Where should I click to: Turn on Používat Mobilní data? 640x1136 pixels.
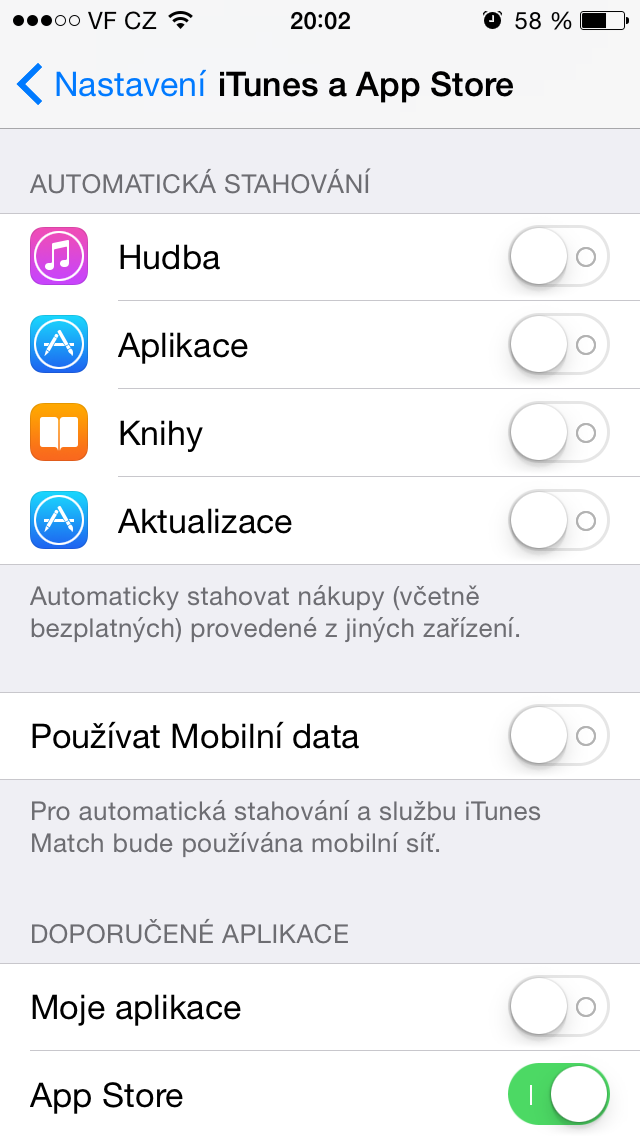pos(558,737)
